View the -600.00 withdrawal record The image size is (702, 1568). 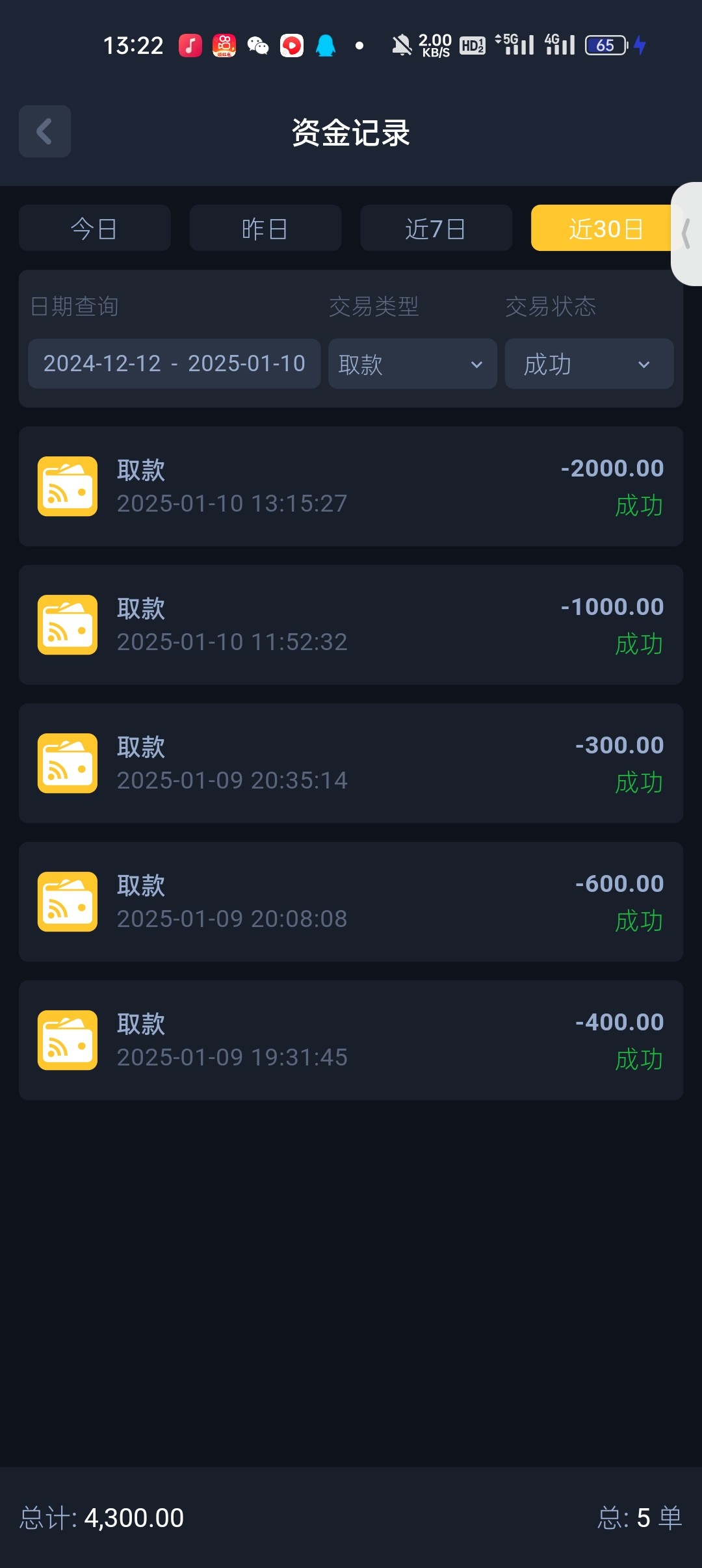click(351, 902)
